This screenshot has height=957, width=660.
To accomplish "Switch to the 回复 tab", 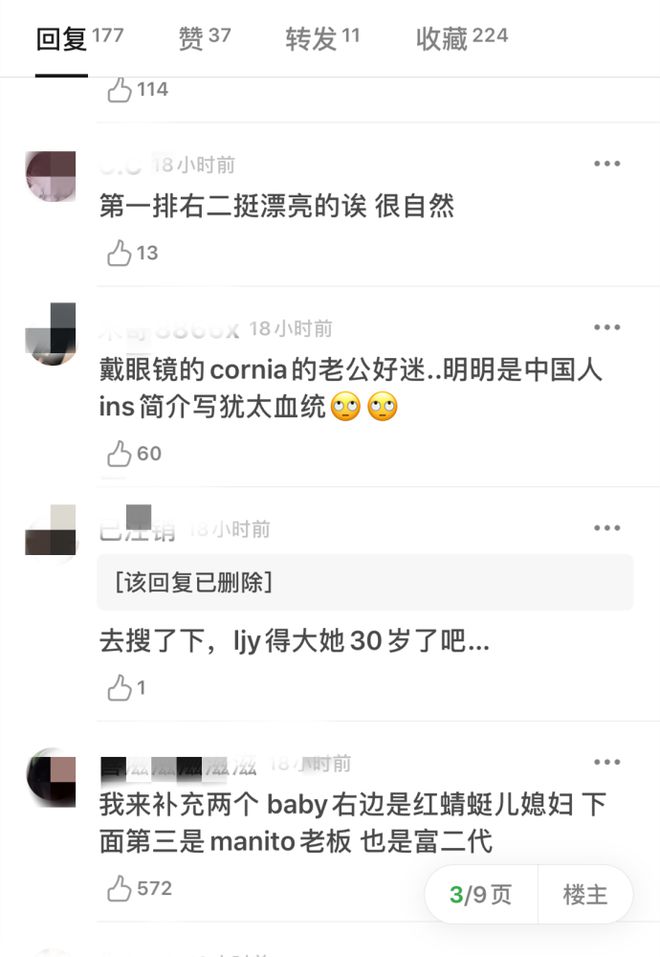I will (79, 39).
